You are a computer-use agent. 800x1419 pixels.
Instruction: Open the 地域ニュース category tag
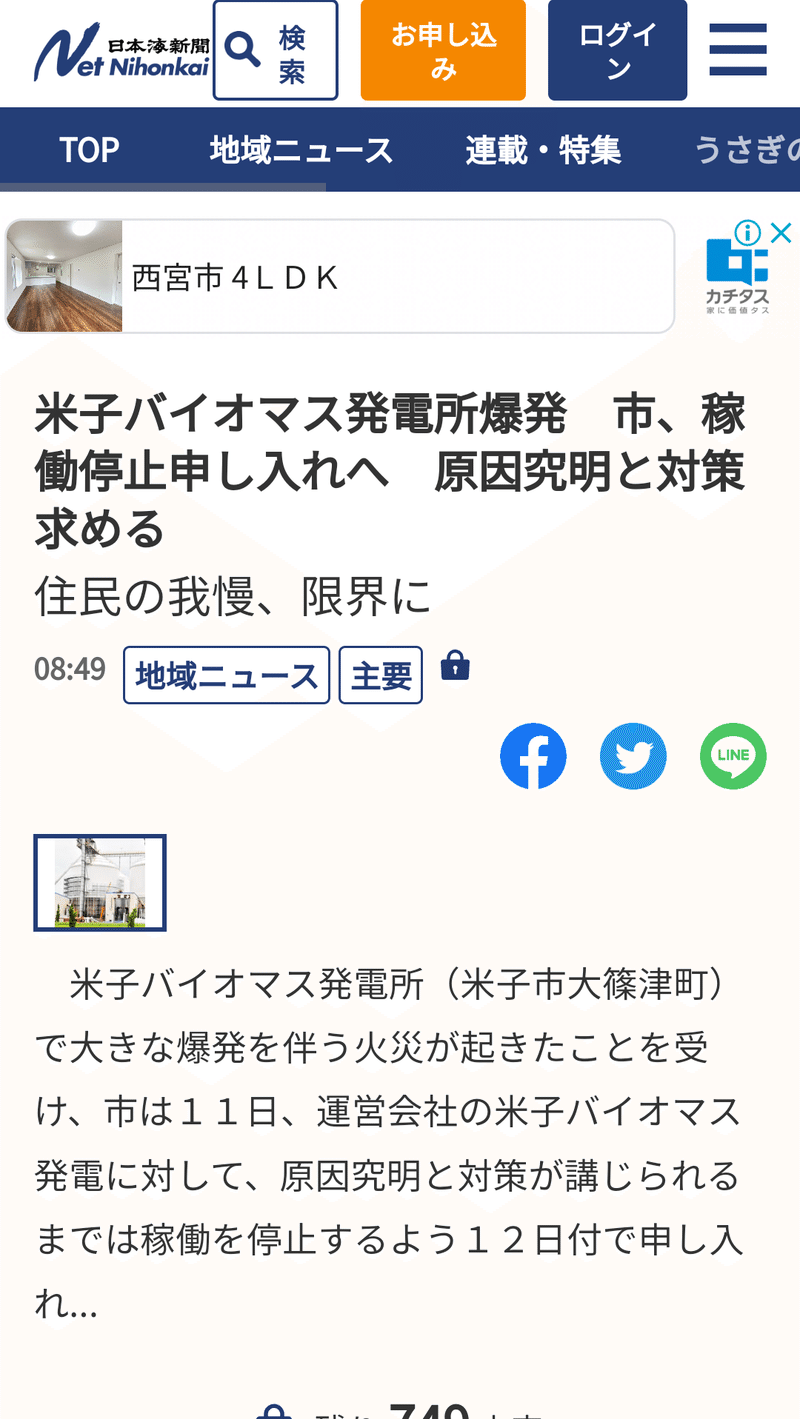[226, 675]
